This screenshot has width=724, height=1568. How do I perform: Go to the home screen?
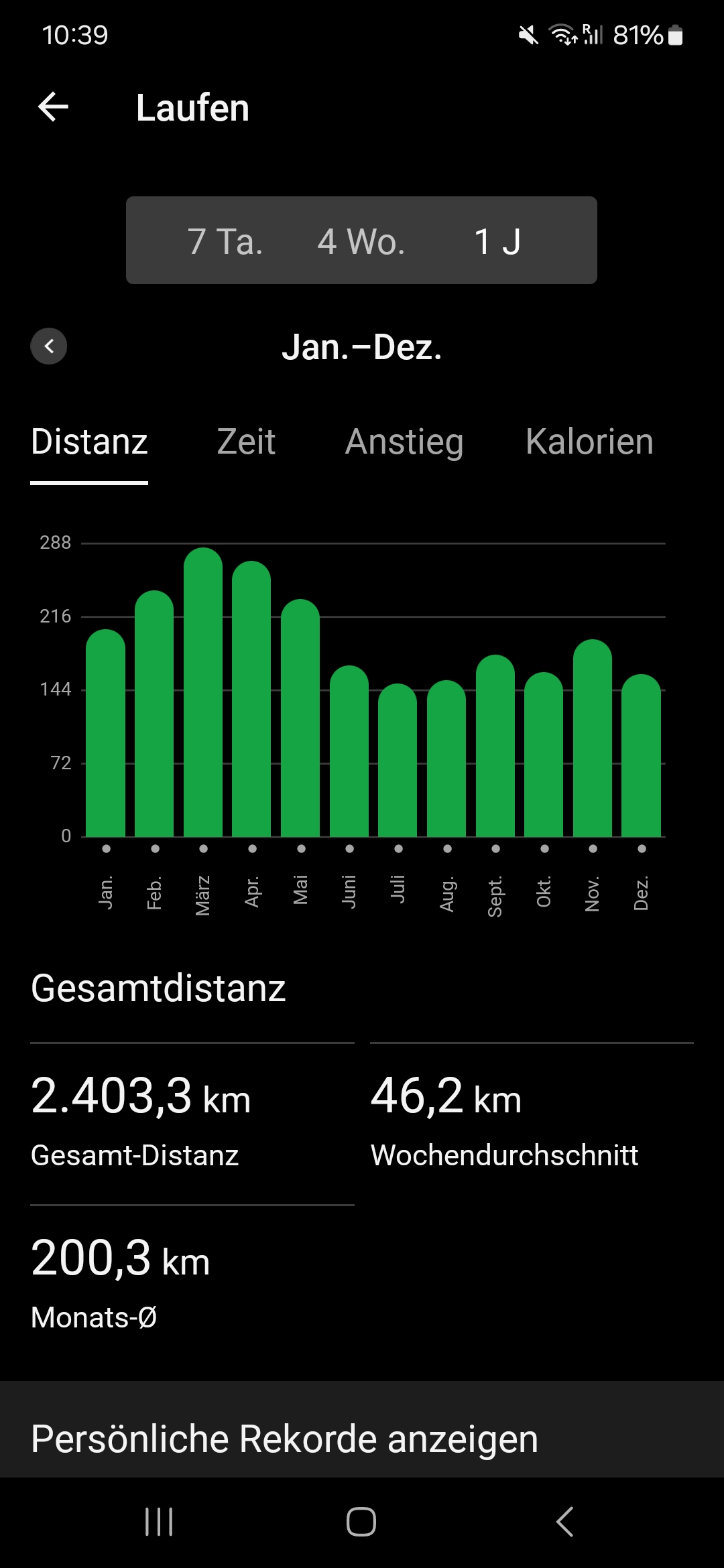[x=361, y=1521]
